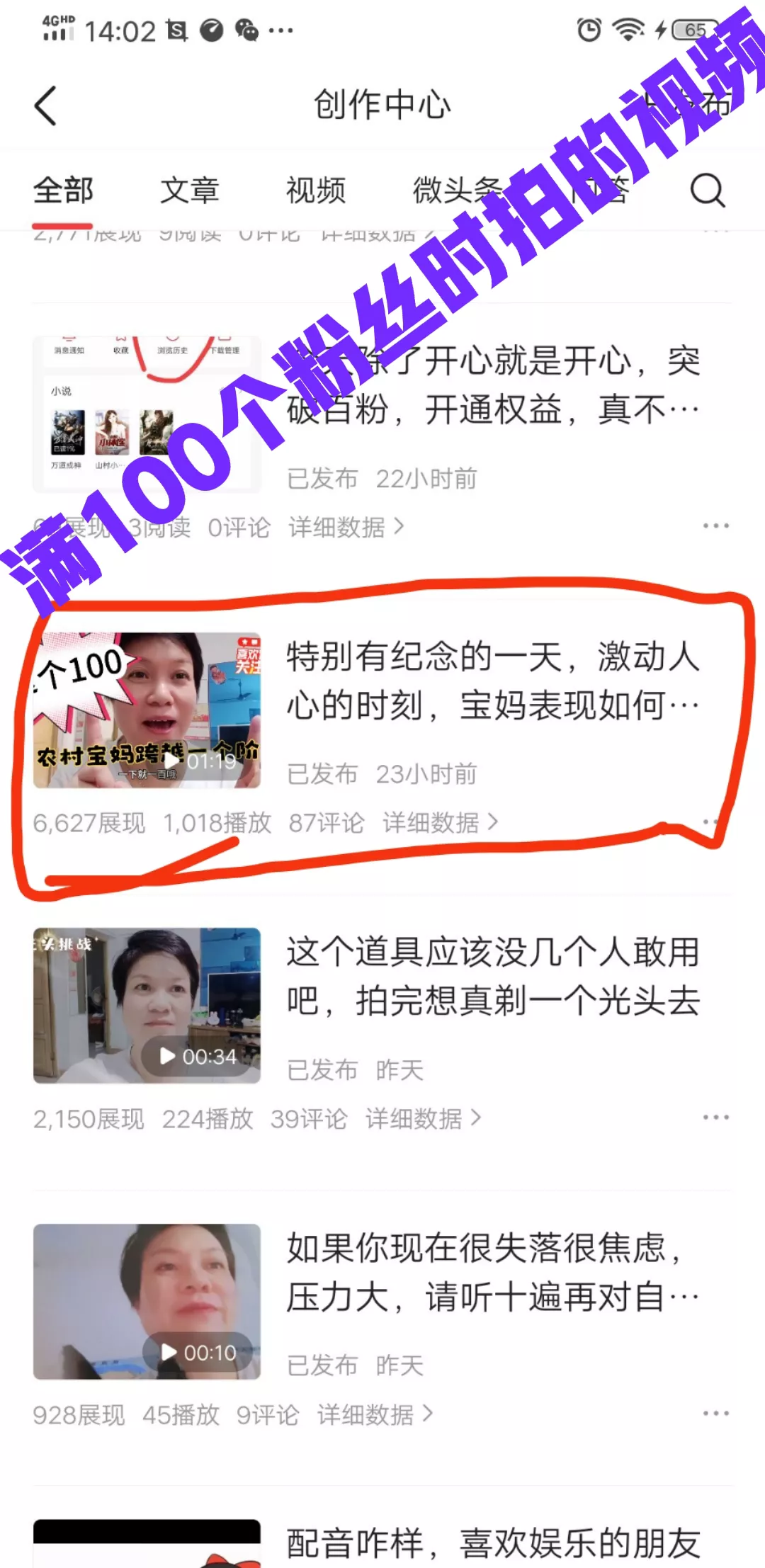View 详细数据 for the 224播放 video

[x=423, y=1119]
